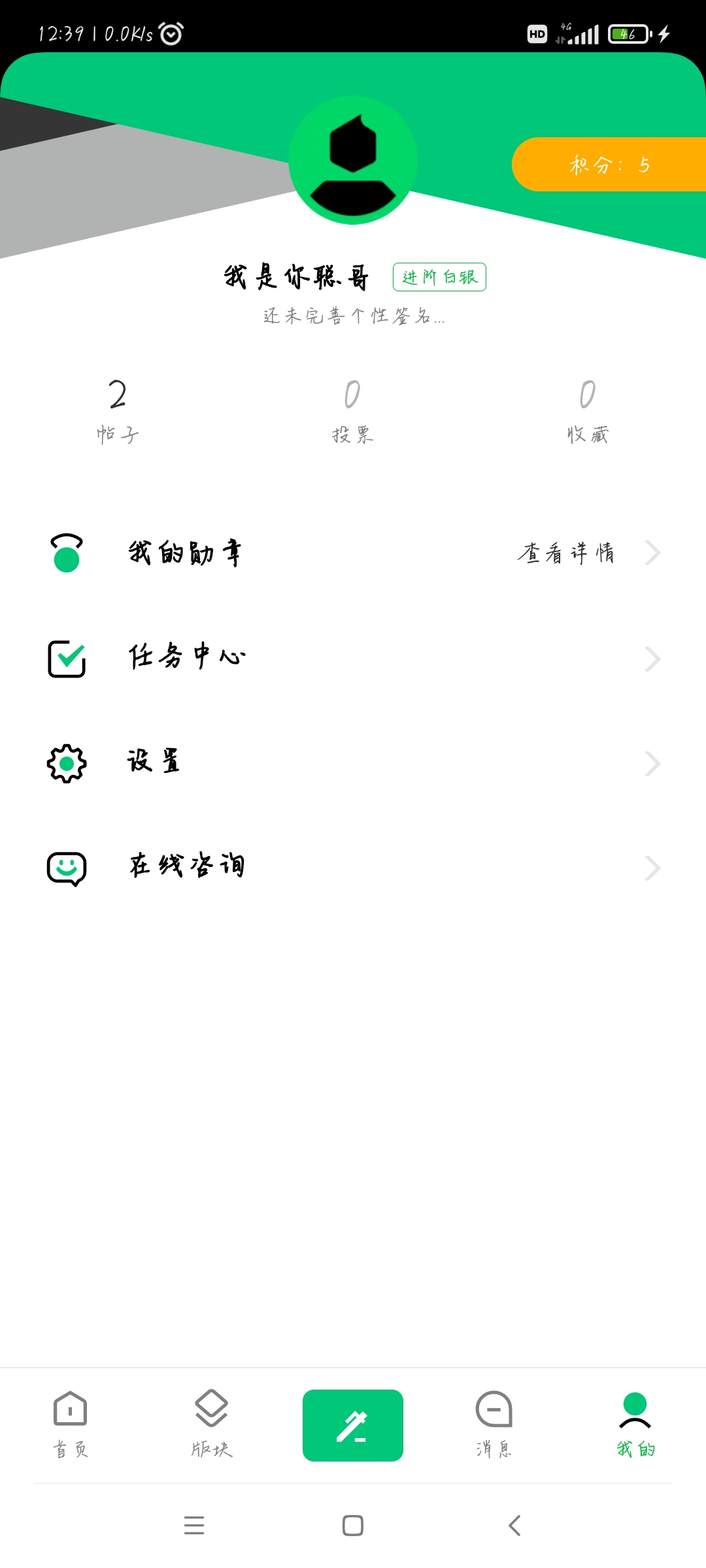
Task: Tap the 进阶白银 level badge
Action: pos(439,277)
